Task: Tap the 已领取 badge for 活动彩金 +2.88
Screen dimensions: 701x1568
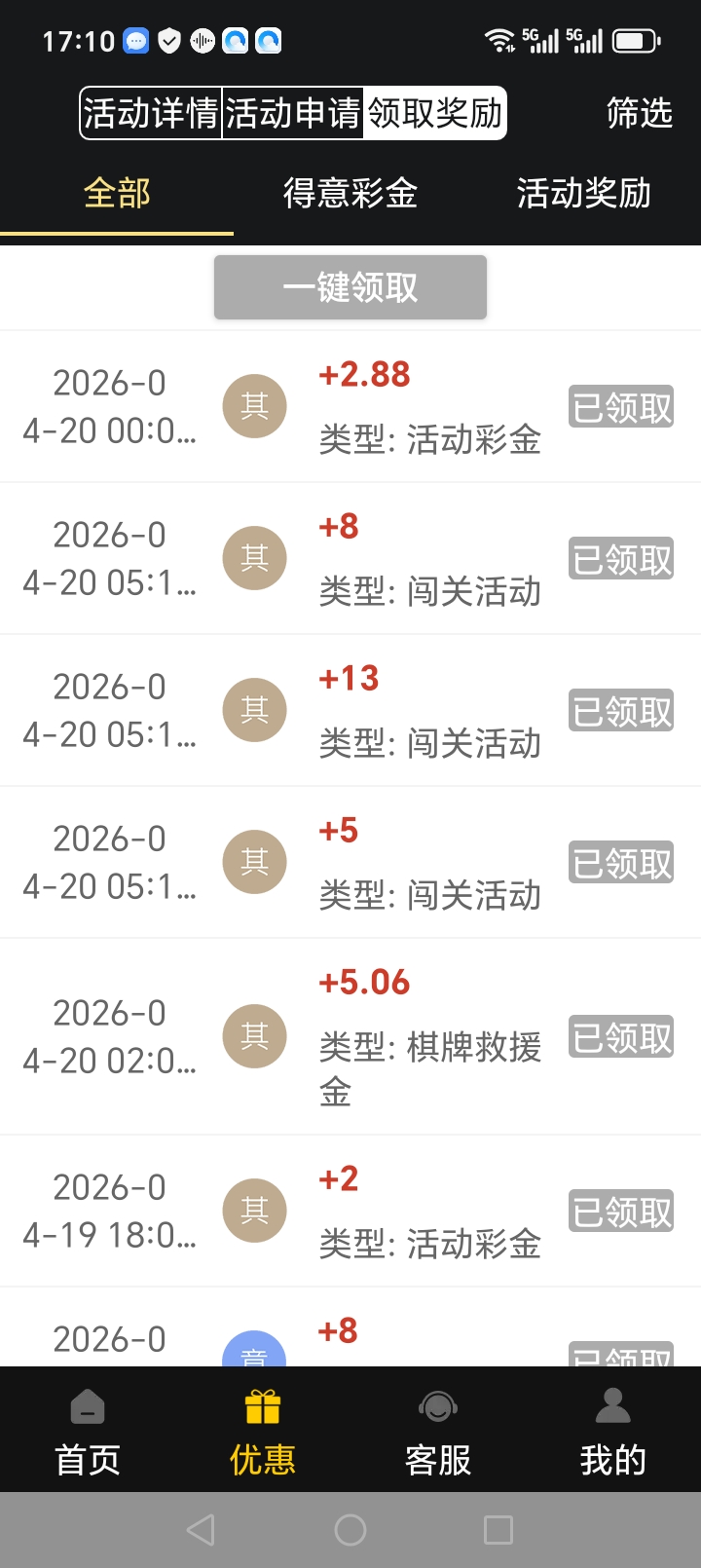Action: point(620,406)
